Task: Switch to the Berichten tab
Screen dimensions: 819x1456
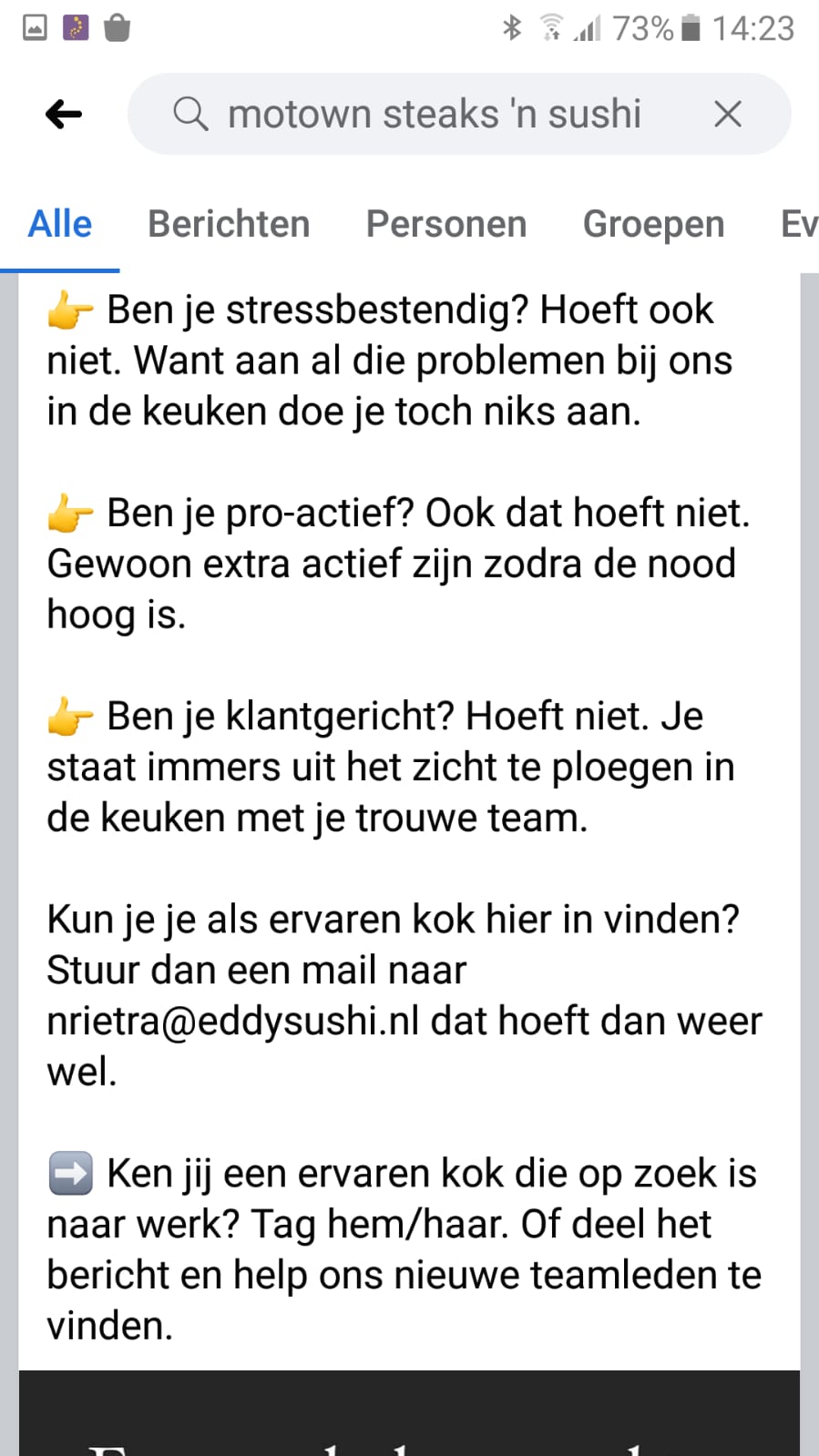Action: tap(229, 224)
